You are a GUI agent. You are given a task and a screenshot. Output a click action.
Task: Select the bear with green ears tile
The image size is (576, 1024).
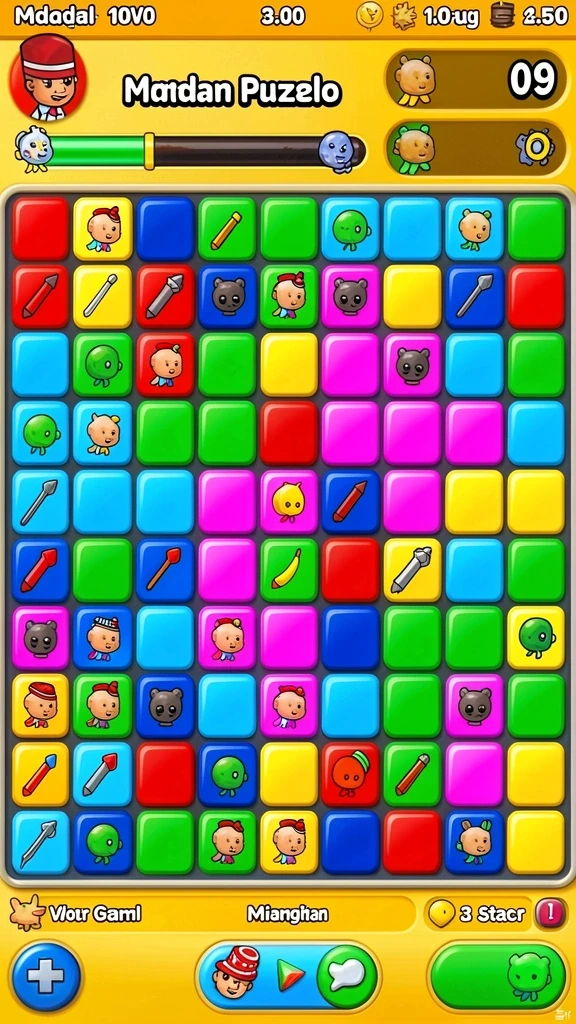(x=475, y=843)
